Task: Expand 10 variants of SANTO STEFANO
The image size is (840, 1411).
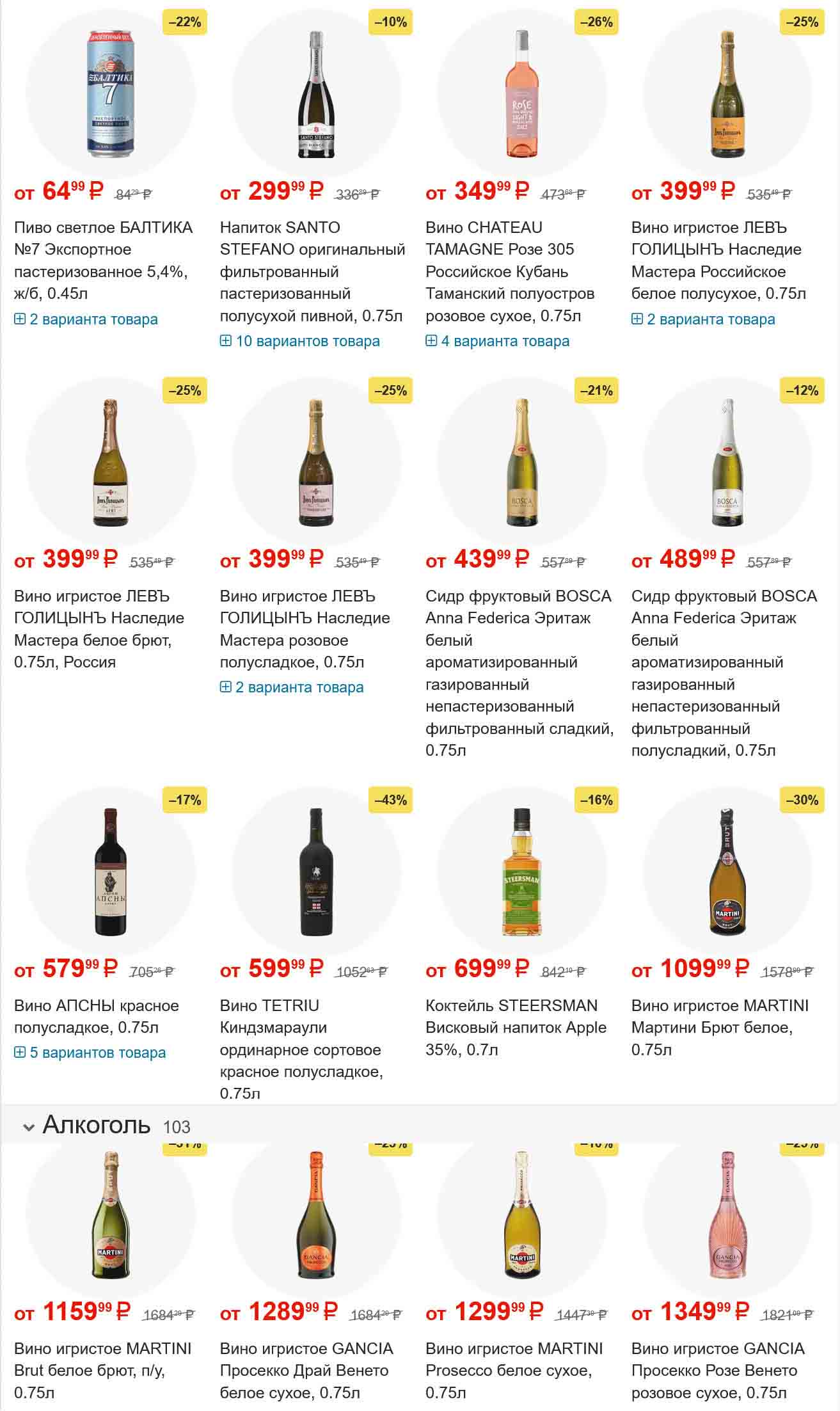Action: pyautogui.click(x=300, y=341)
